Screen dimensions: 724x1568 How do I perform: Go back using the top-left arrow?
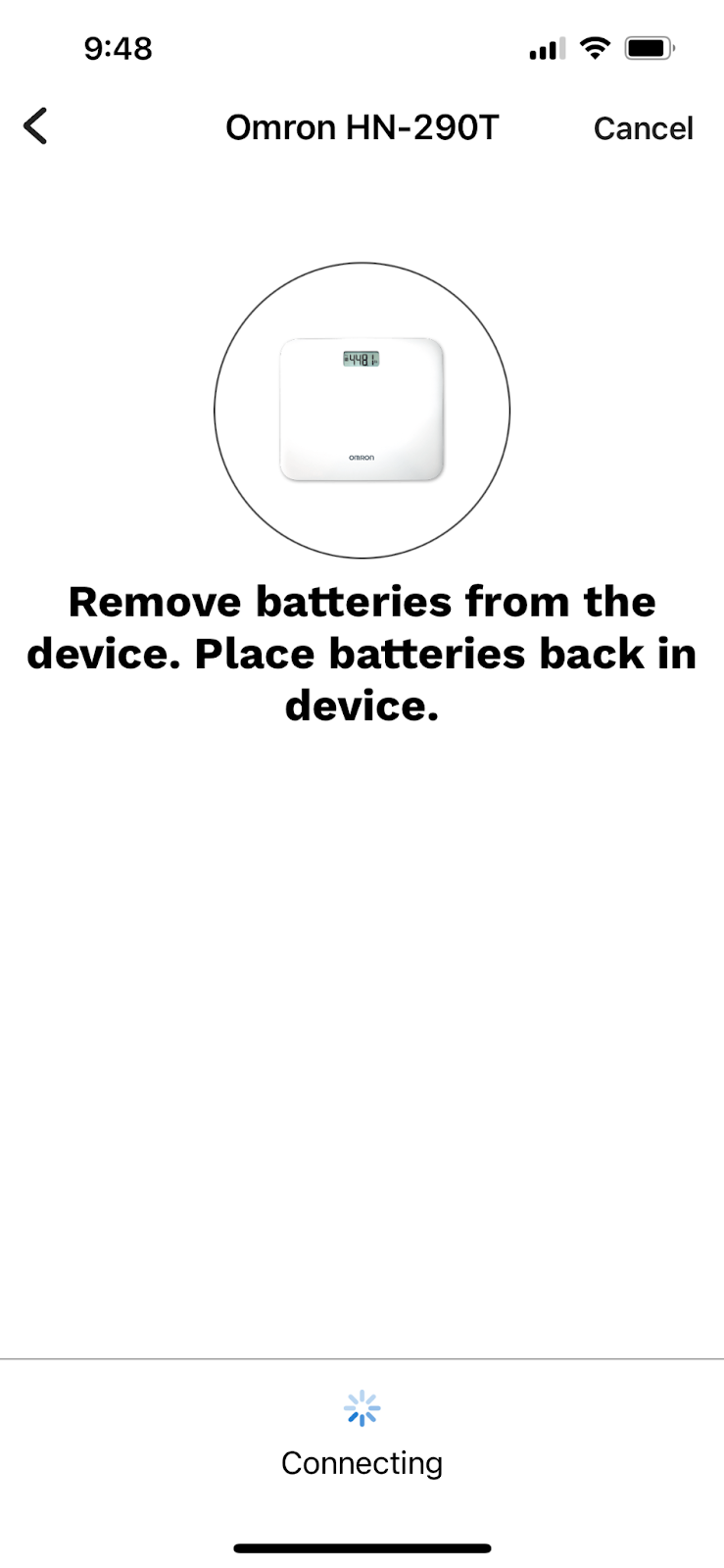coord(35,126)
